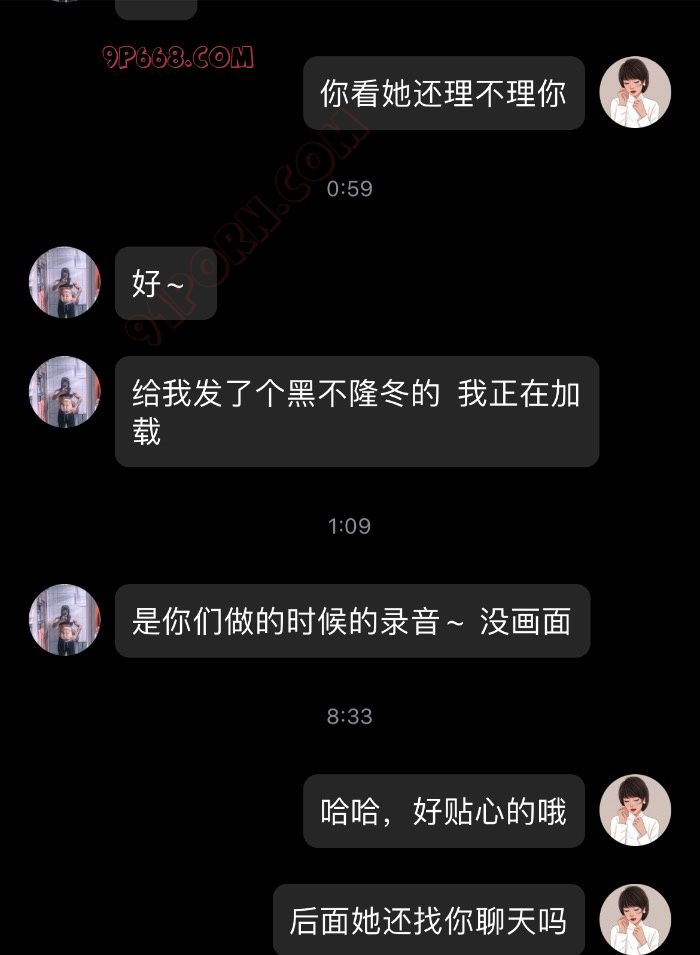Viewport: 700px width, 955px height.
Task: Open the avatar next to 是你们做的时候的录音
Action: pos(65,620)
